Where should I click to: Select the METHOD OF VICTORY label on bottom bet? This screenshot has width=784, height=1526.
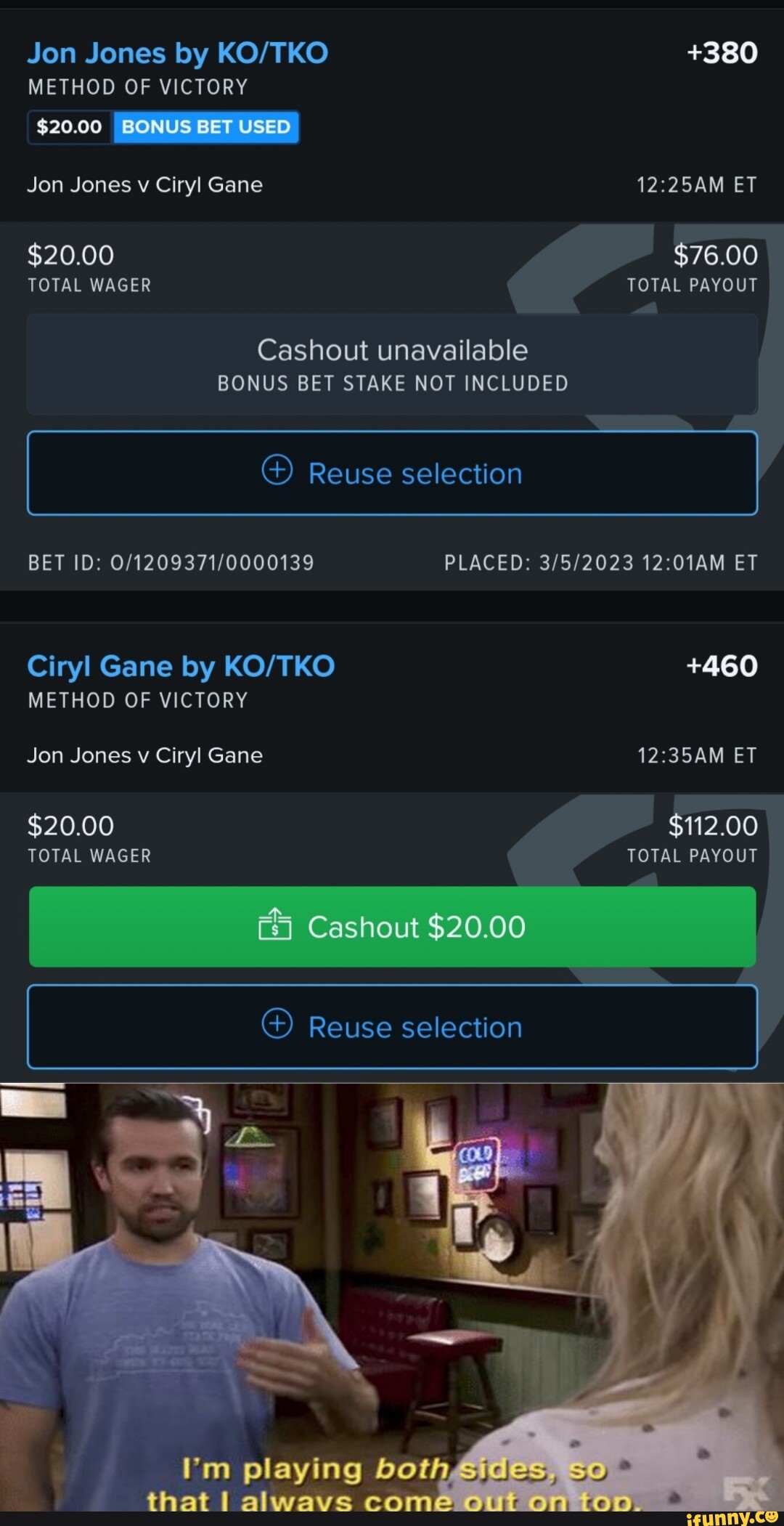click(x=137, y=699)
